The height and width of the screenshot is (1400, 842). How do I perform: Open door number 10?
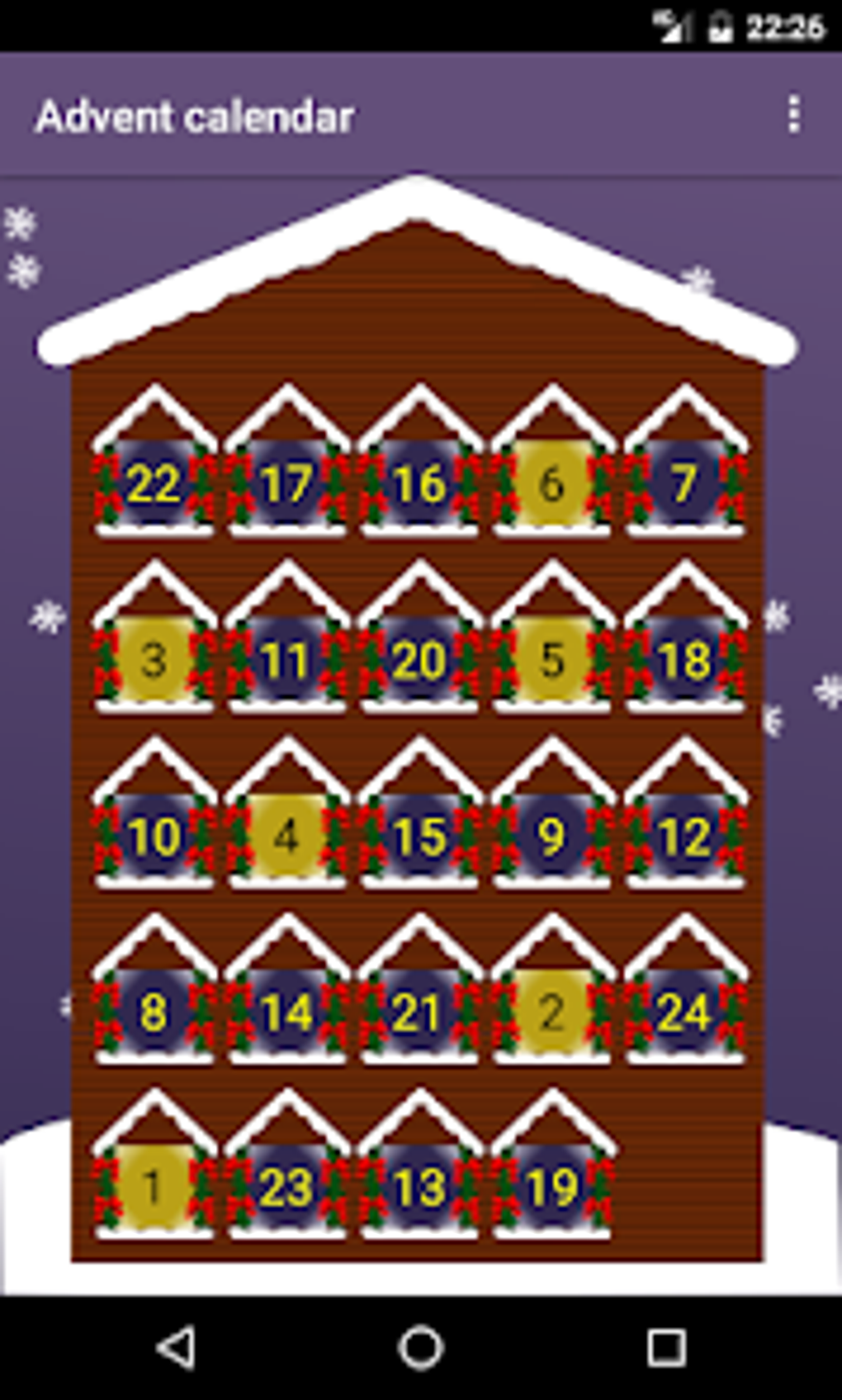click(x=155, y=838)
